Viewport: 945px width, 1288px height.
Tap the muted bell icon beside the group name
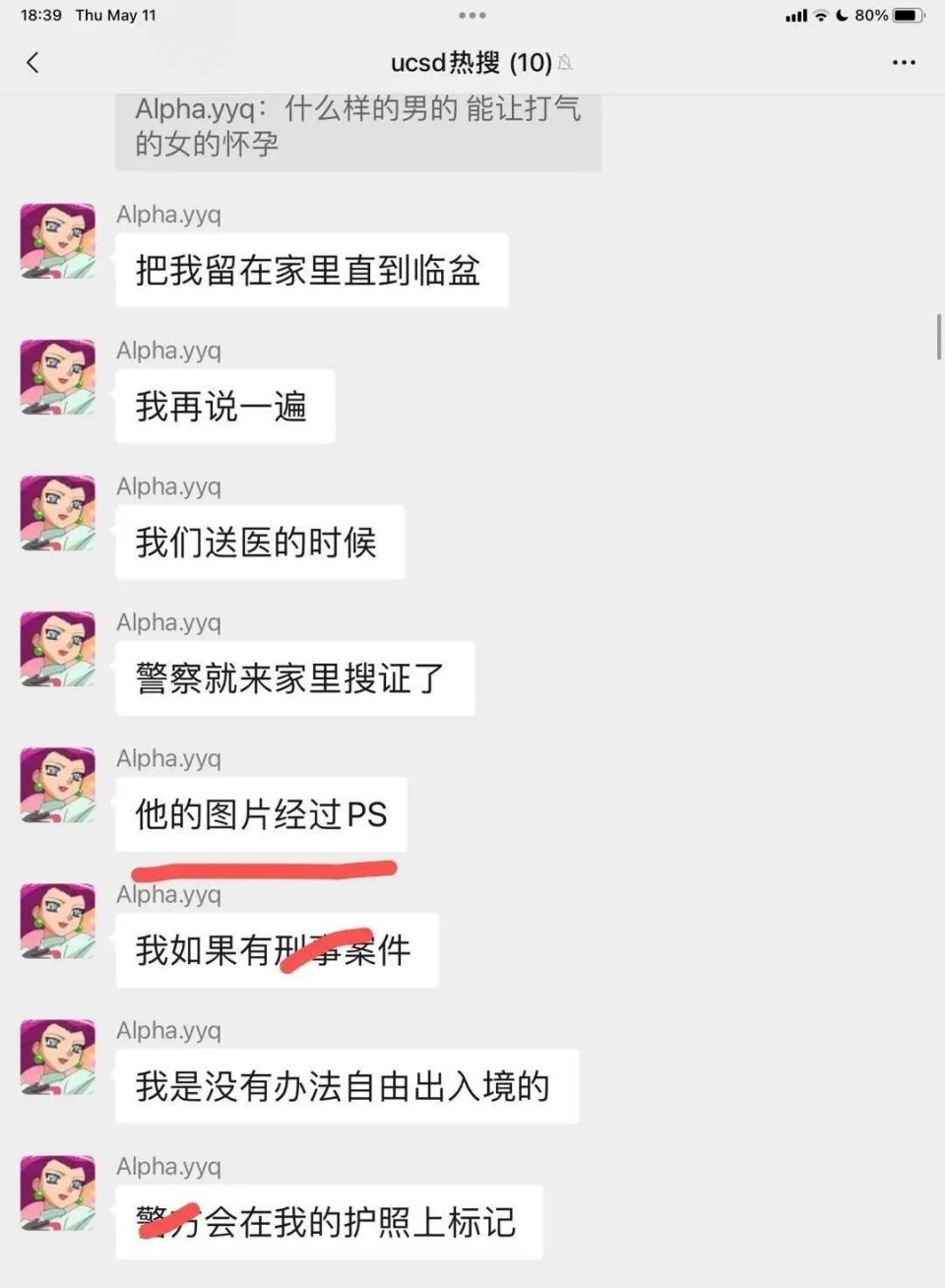click(564, 63)
